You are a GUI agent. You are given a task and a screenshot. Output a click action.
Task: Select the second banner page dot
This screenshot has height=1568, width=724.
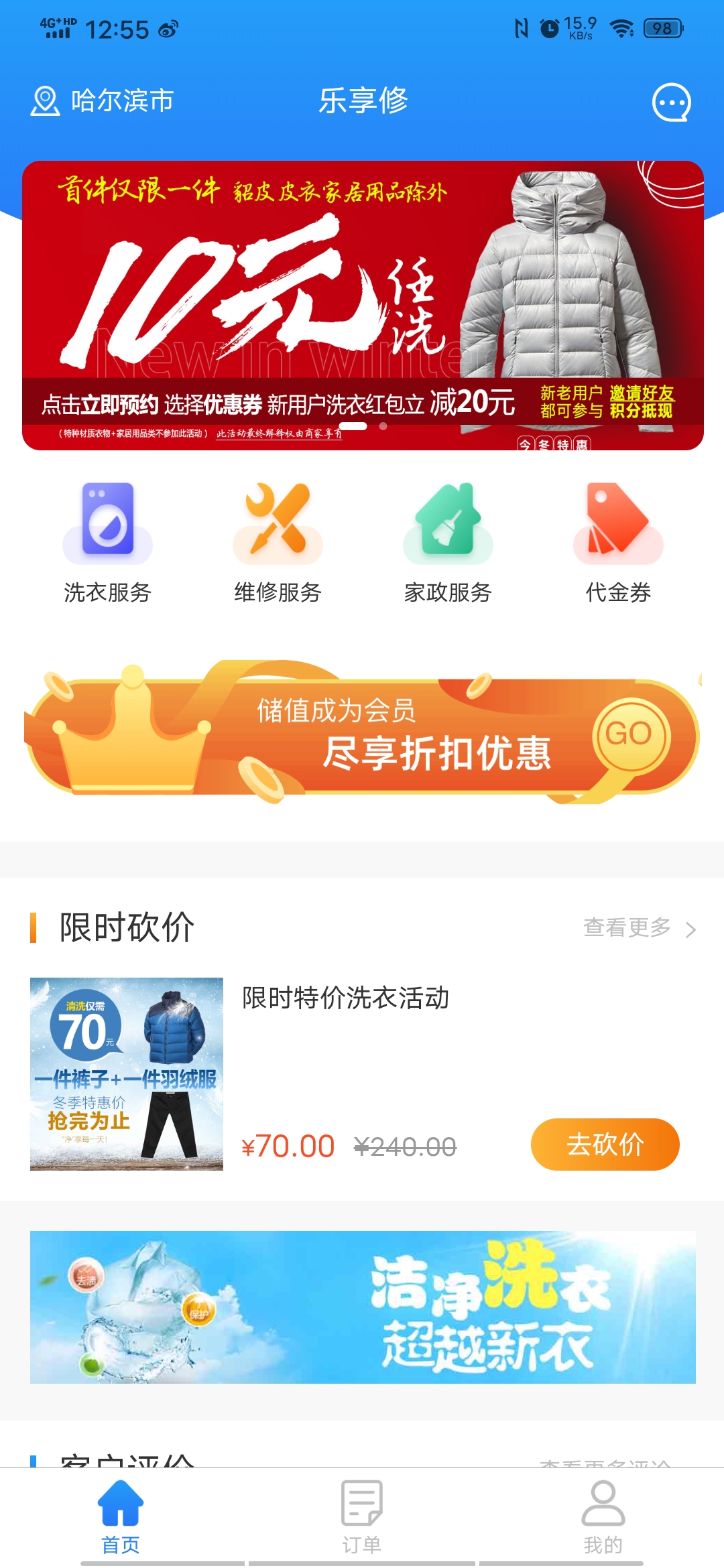pyautogui.click(x=383, y=426)
